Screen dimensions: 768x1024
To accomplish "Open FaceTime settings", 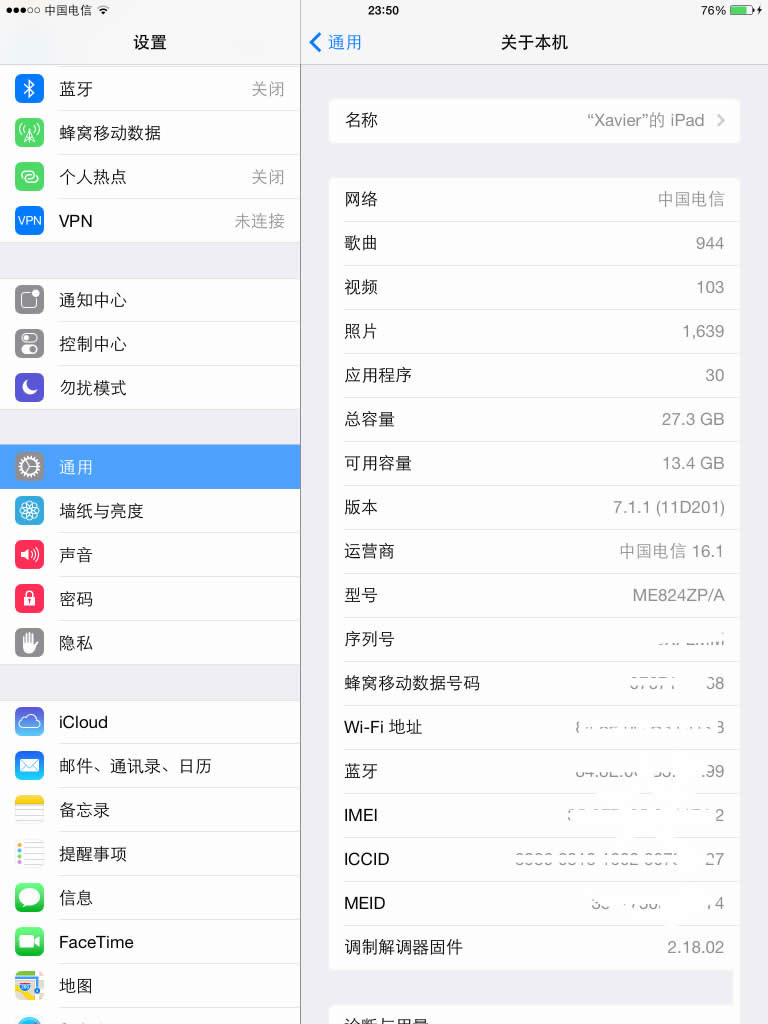I will (150, 942).
